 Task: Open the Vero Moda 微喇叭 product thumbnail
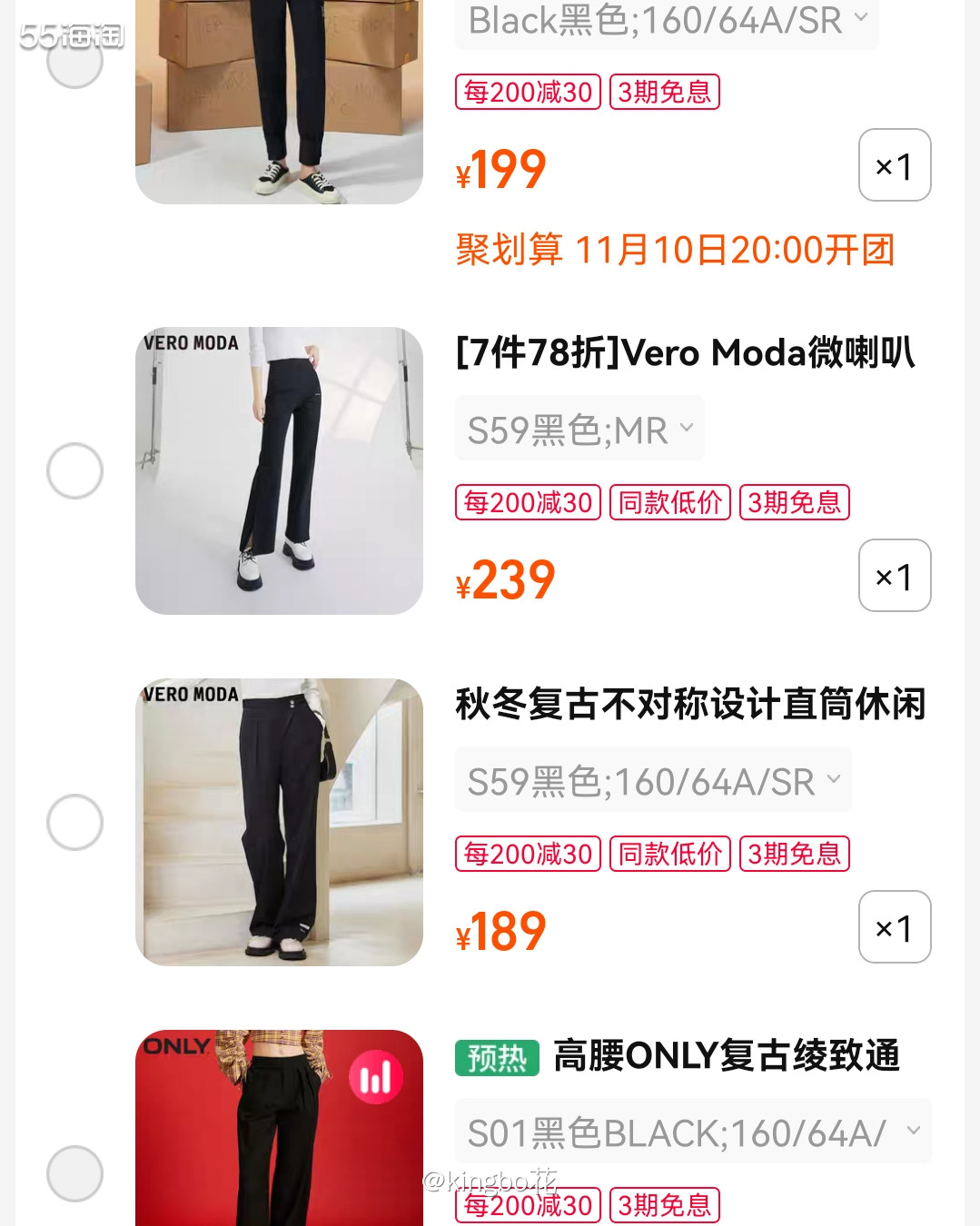click(x=279, y=470)
